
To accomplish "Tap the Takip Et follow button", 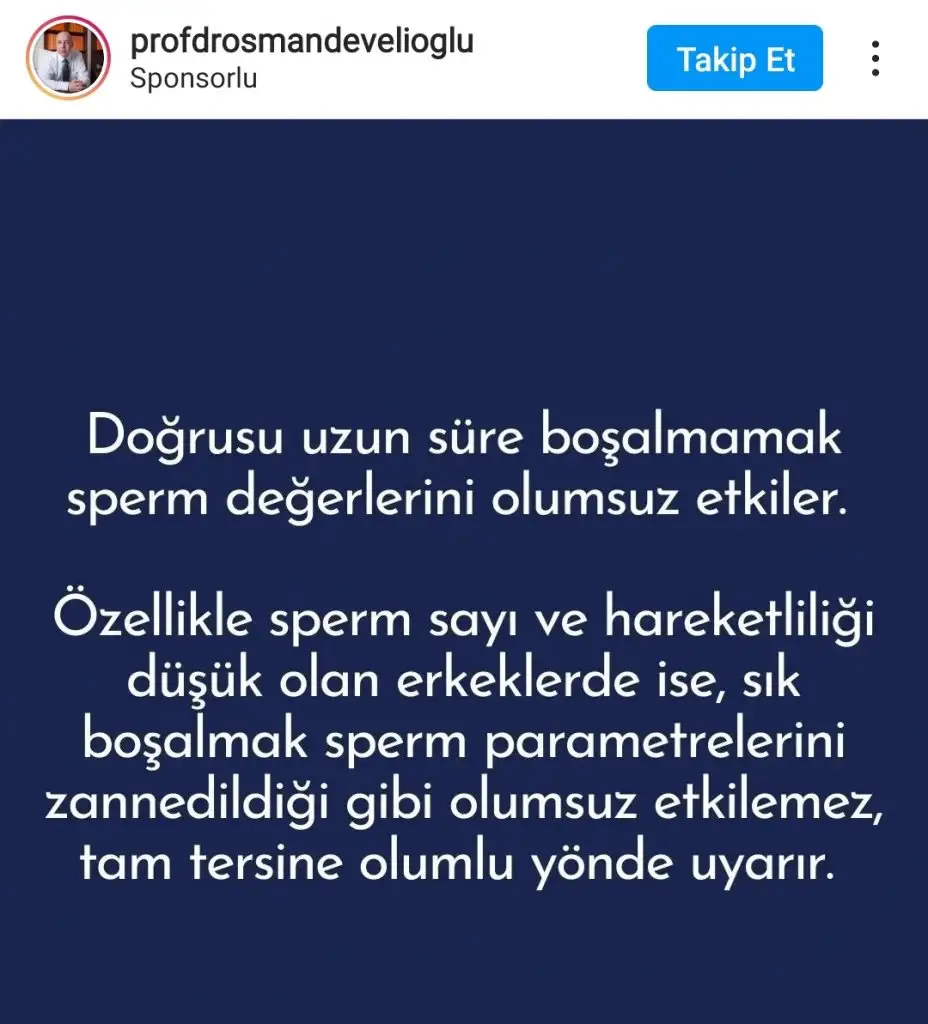I will click(x=734, y=59).
